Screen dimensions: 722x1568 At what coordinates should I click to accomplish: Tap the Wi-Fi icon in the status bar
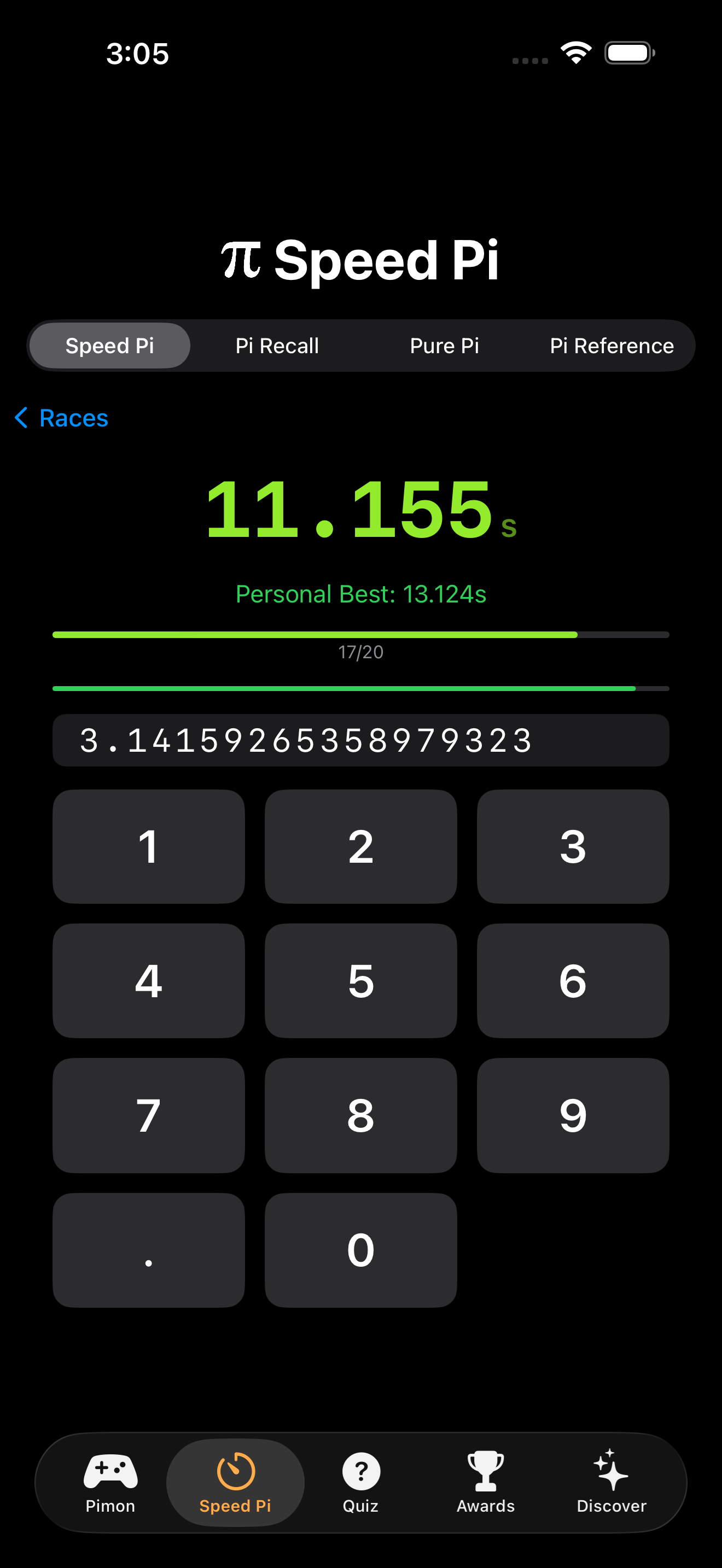575,52
